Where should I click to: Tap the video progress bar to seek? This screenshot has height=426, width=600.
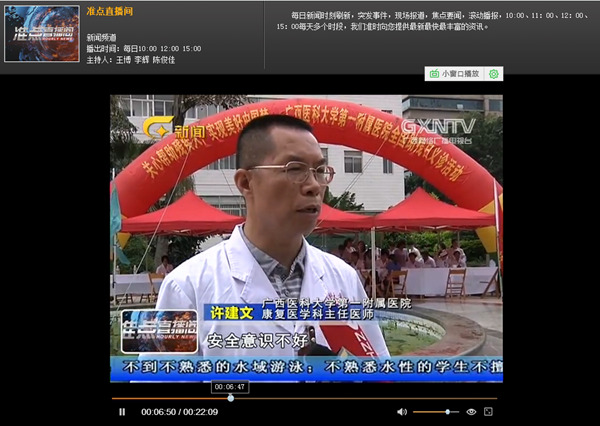(300, 398)
